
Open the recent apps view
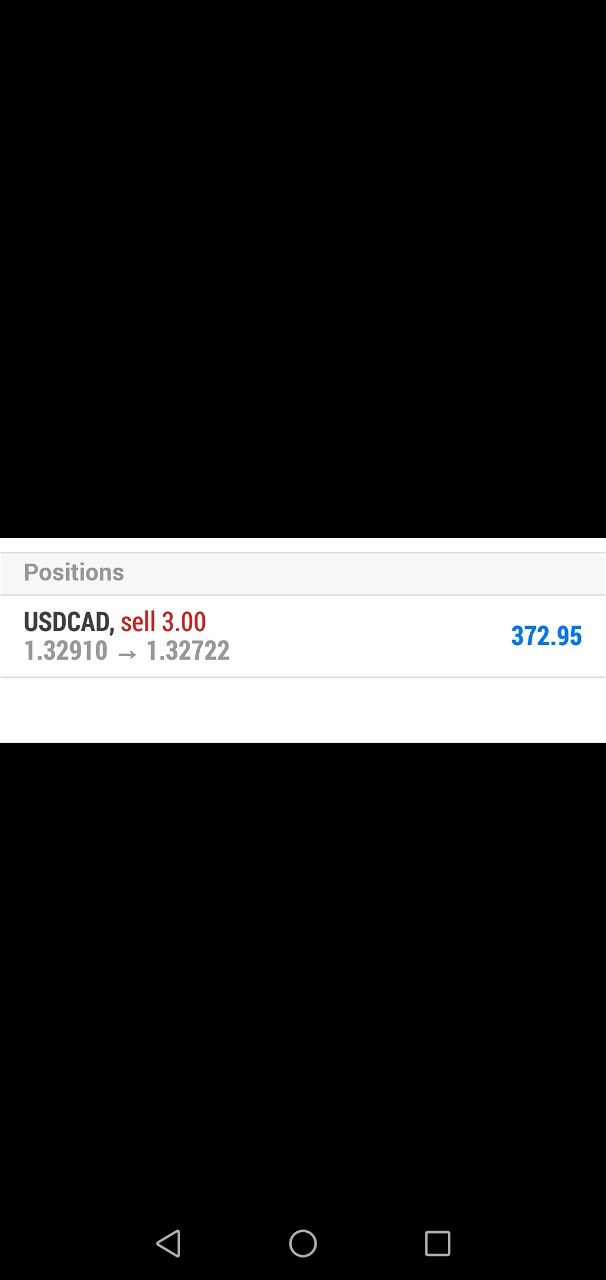pyautogui.click(x=437, y=1243)
